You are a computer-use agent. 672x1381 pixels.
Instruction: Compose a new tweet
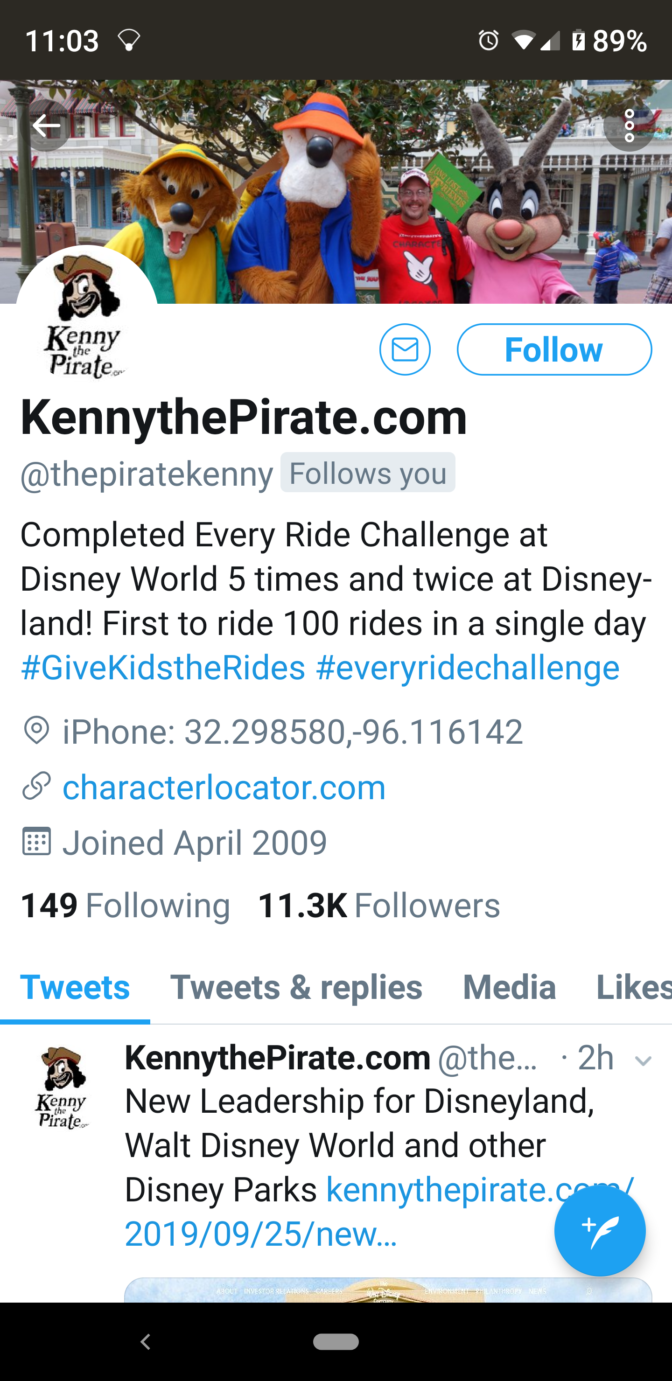tap(600, 1230)
